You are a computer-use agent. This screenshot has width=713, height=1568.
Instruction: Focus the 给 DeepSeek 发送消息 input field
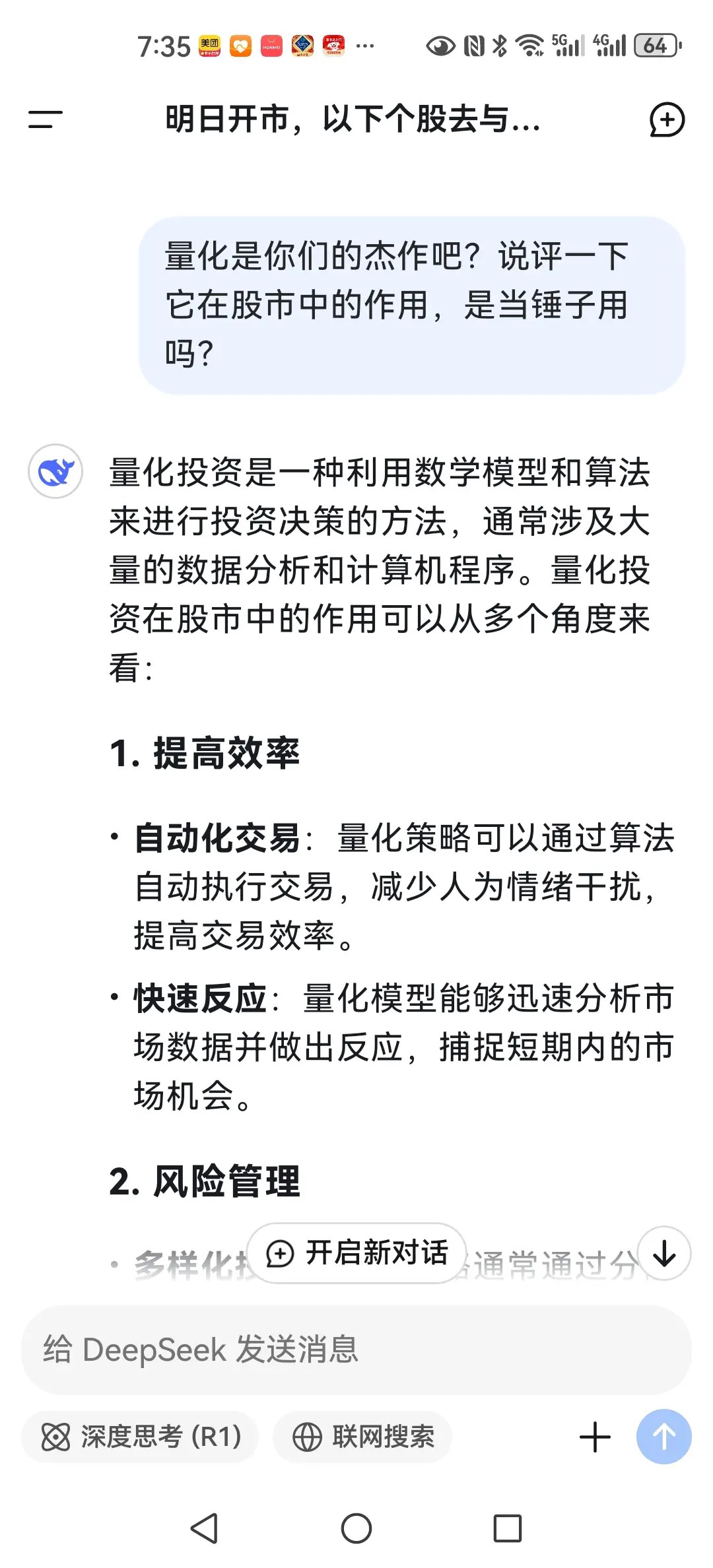pyautogui.click(x=356, y=1350)
